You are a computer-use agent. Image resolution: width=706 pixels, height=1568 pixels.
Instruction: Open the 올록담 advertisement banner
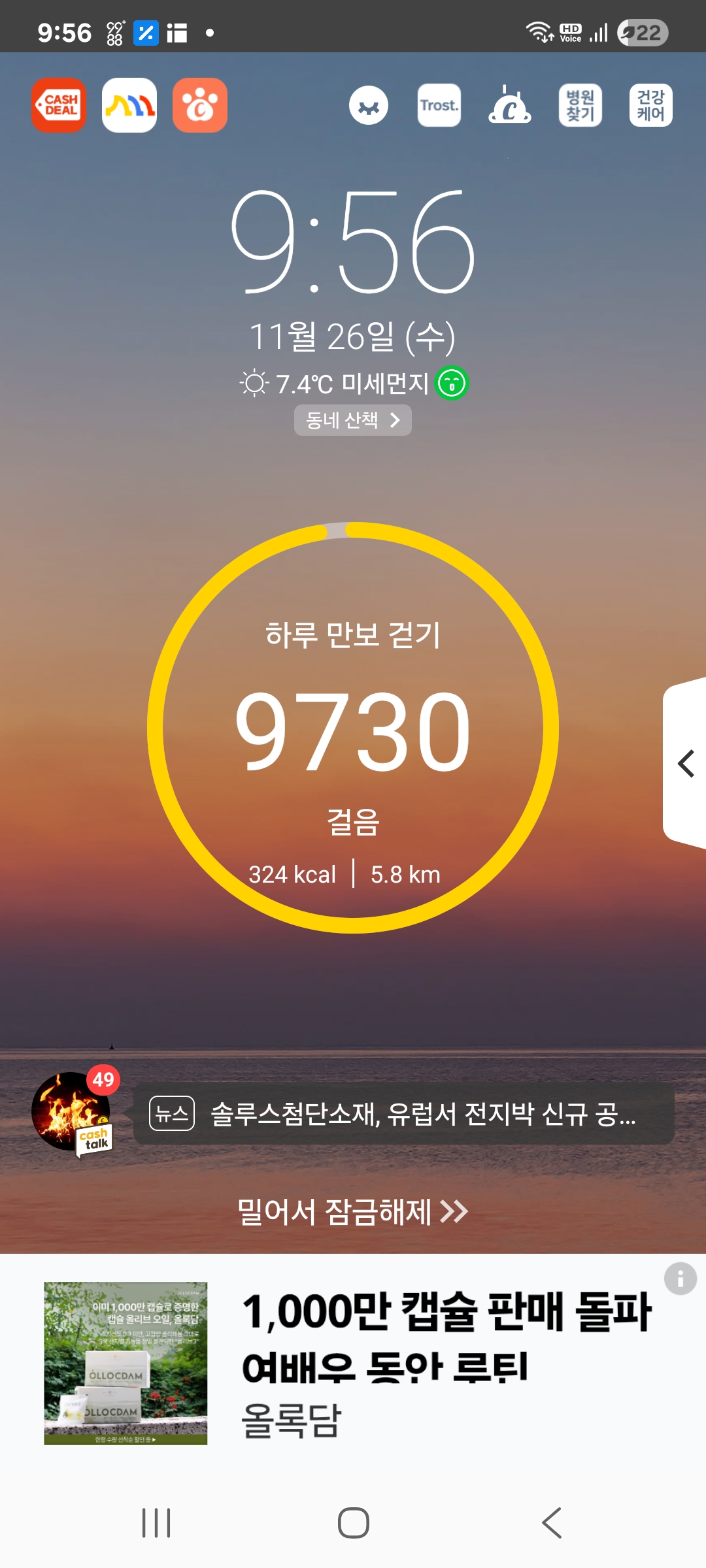point(353,1363)
